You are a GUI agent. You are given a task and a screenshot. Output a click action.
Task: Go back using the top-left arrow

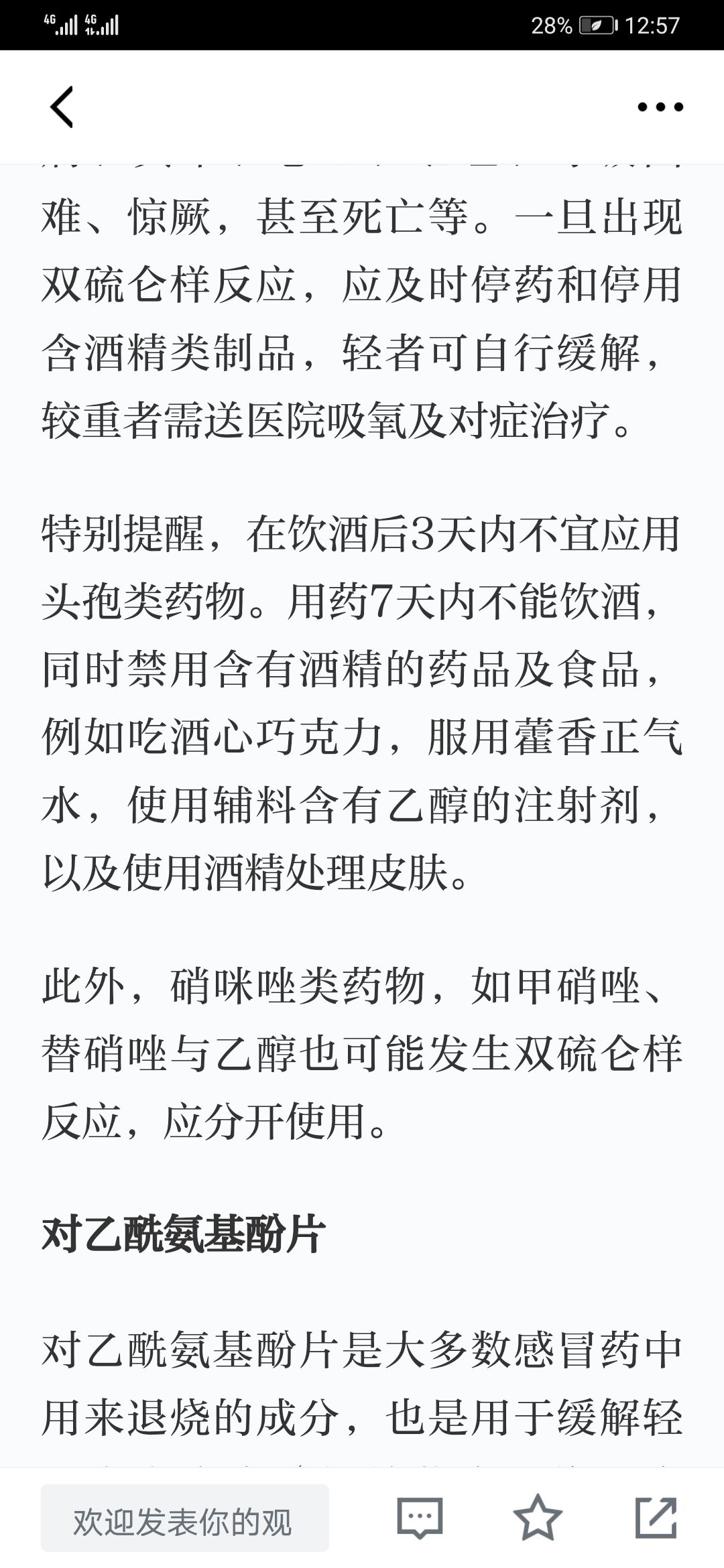61,107
